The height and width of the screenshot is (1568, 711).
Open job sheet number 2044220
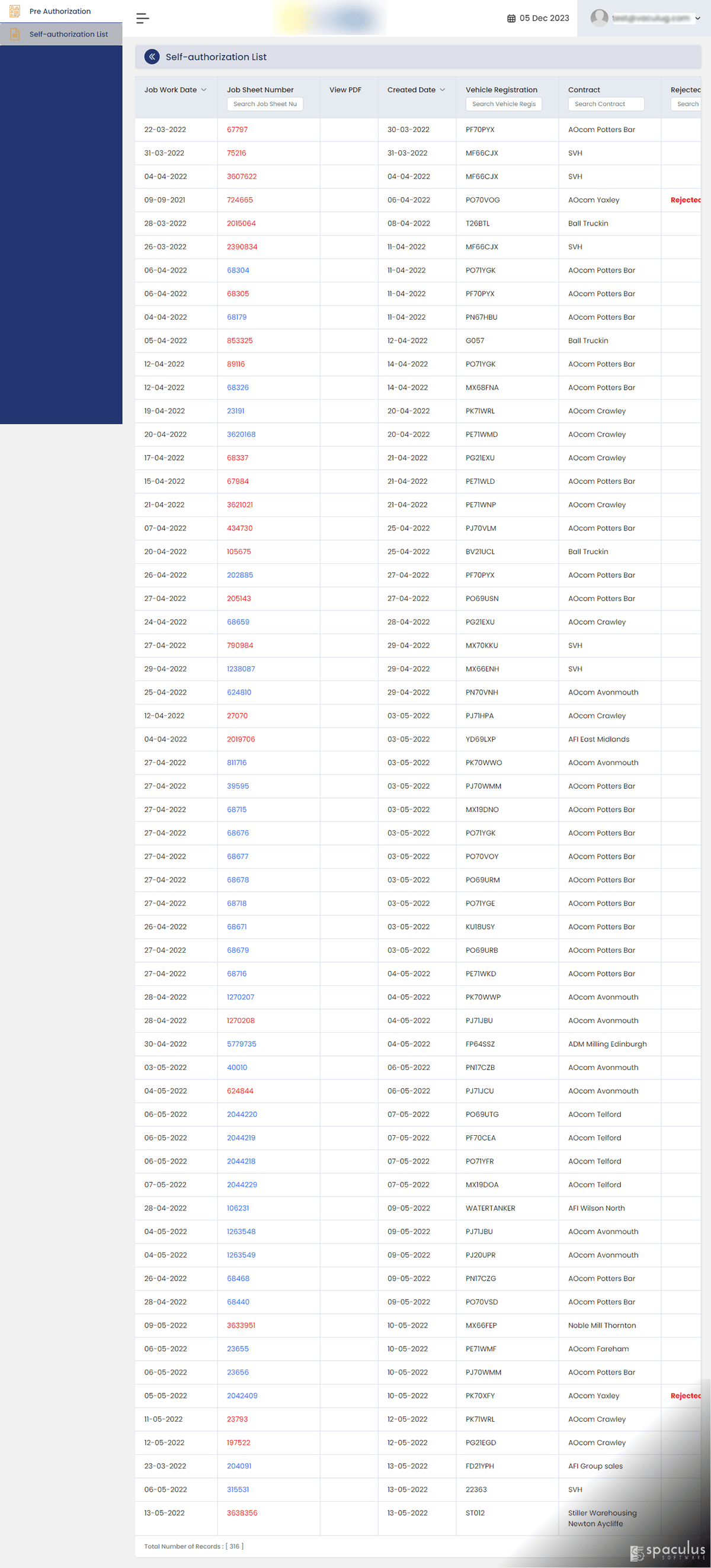242,1114
